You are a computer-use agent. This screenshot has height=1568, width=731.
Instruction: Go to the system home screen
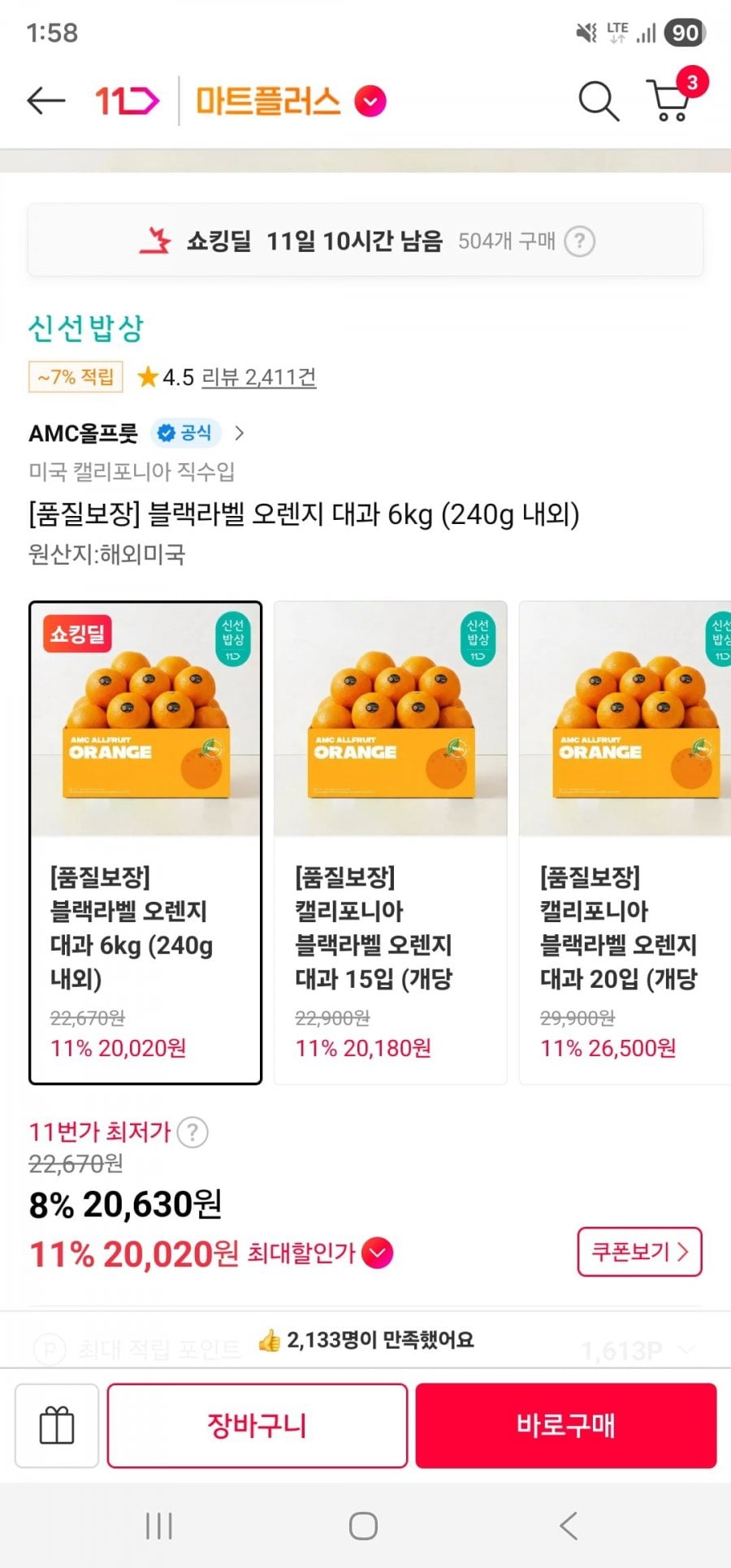pos(363,1526)
